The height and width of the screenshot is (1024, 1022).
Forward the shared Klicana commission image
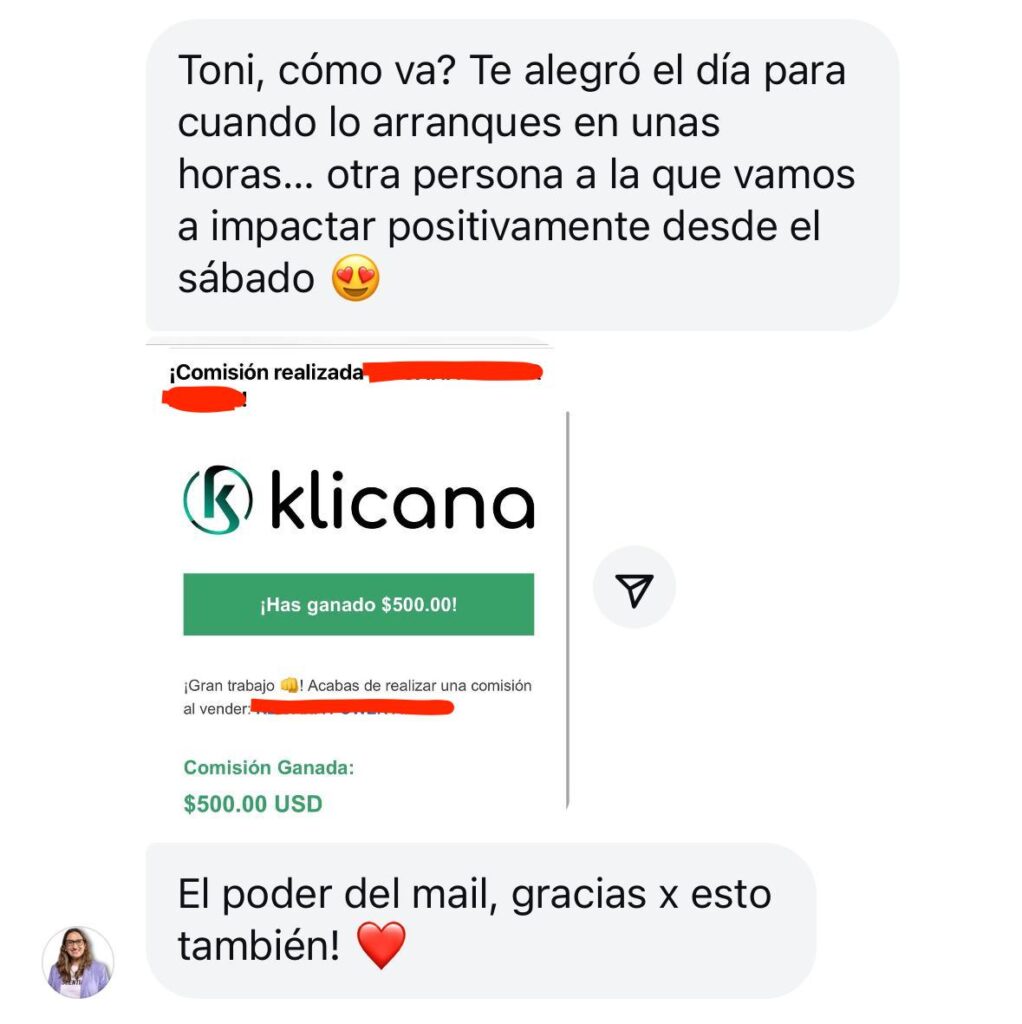pyautogui.click(x=634, y=587)
